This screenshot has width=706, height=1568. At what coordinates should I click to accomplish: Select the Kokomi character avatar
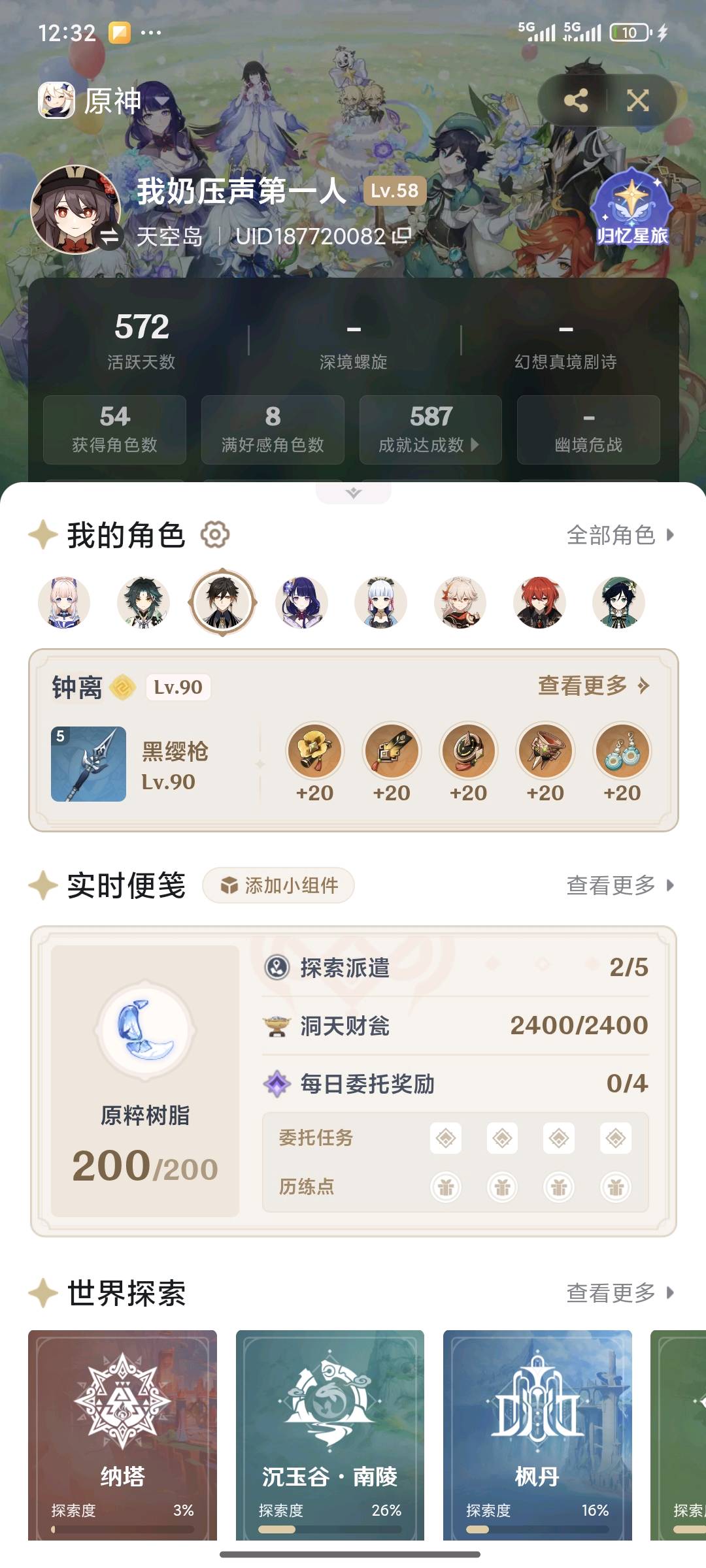pyautogui.click(x=64, y=602)
